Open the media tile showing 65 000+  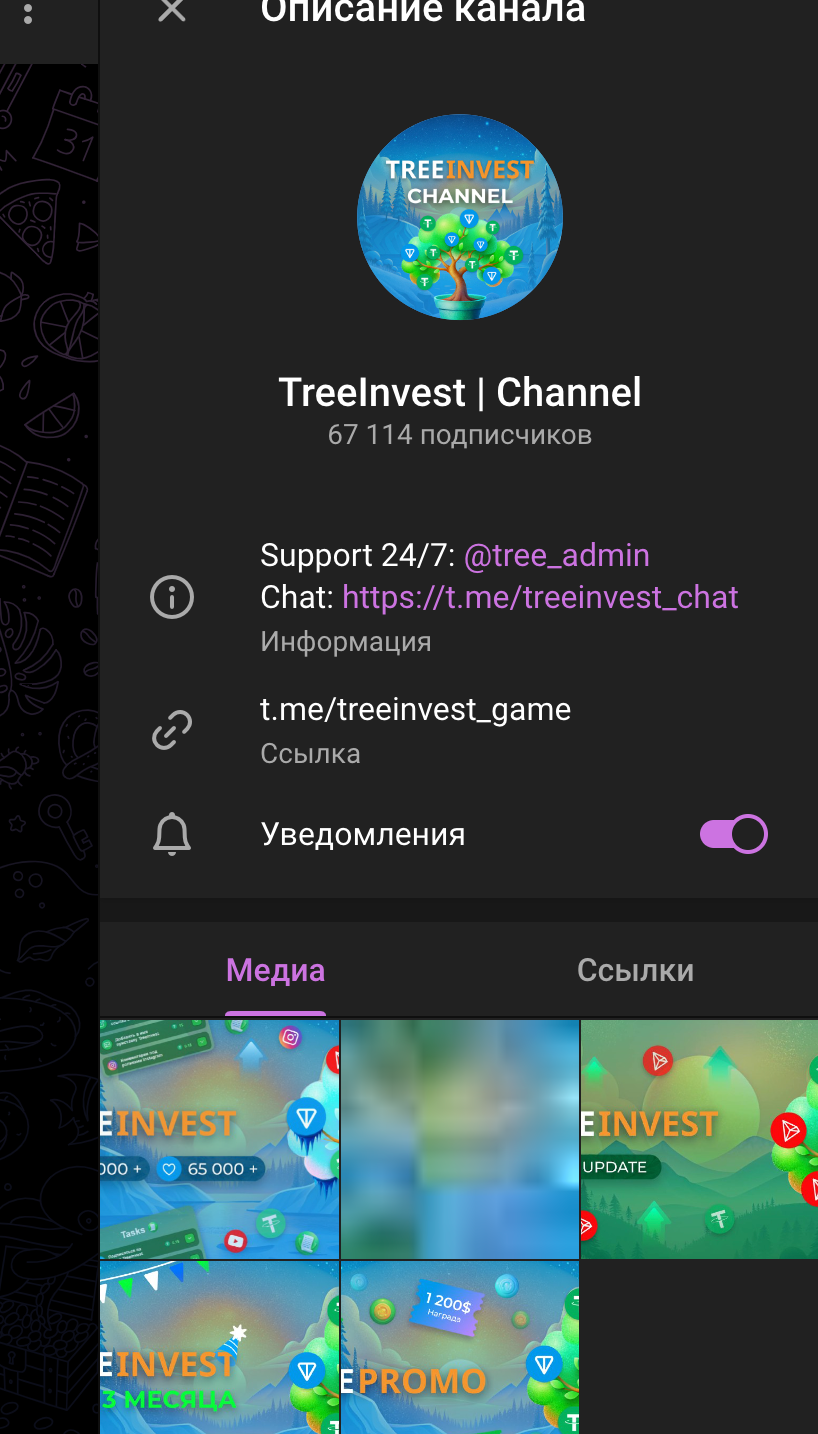pyautogui.click(x=220, y=1139)
